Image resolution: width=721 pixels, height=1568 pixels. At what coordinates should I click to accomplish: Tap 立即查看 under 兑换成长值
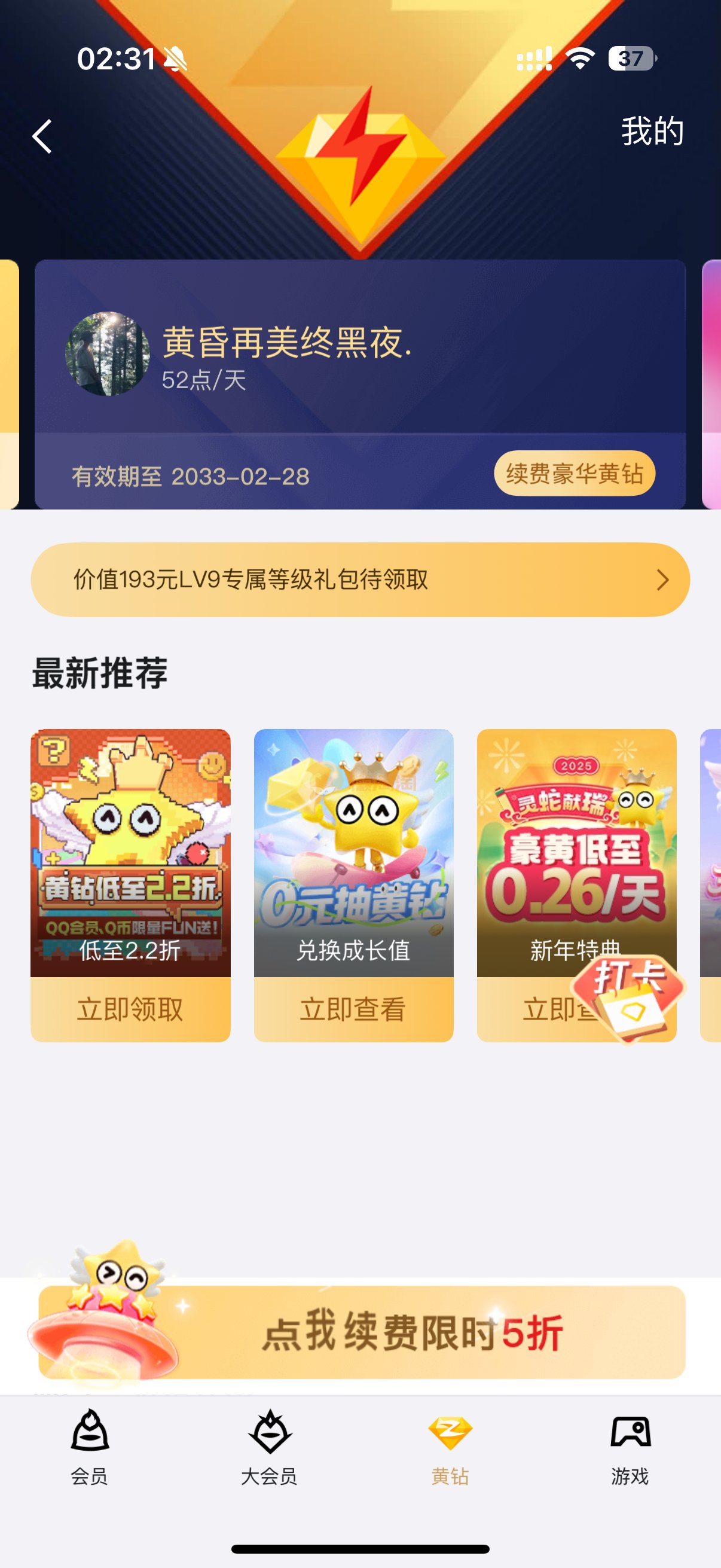[353, 1009]
